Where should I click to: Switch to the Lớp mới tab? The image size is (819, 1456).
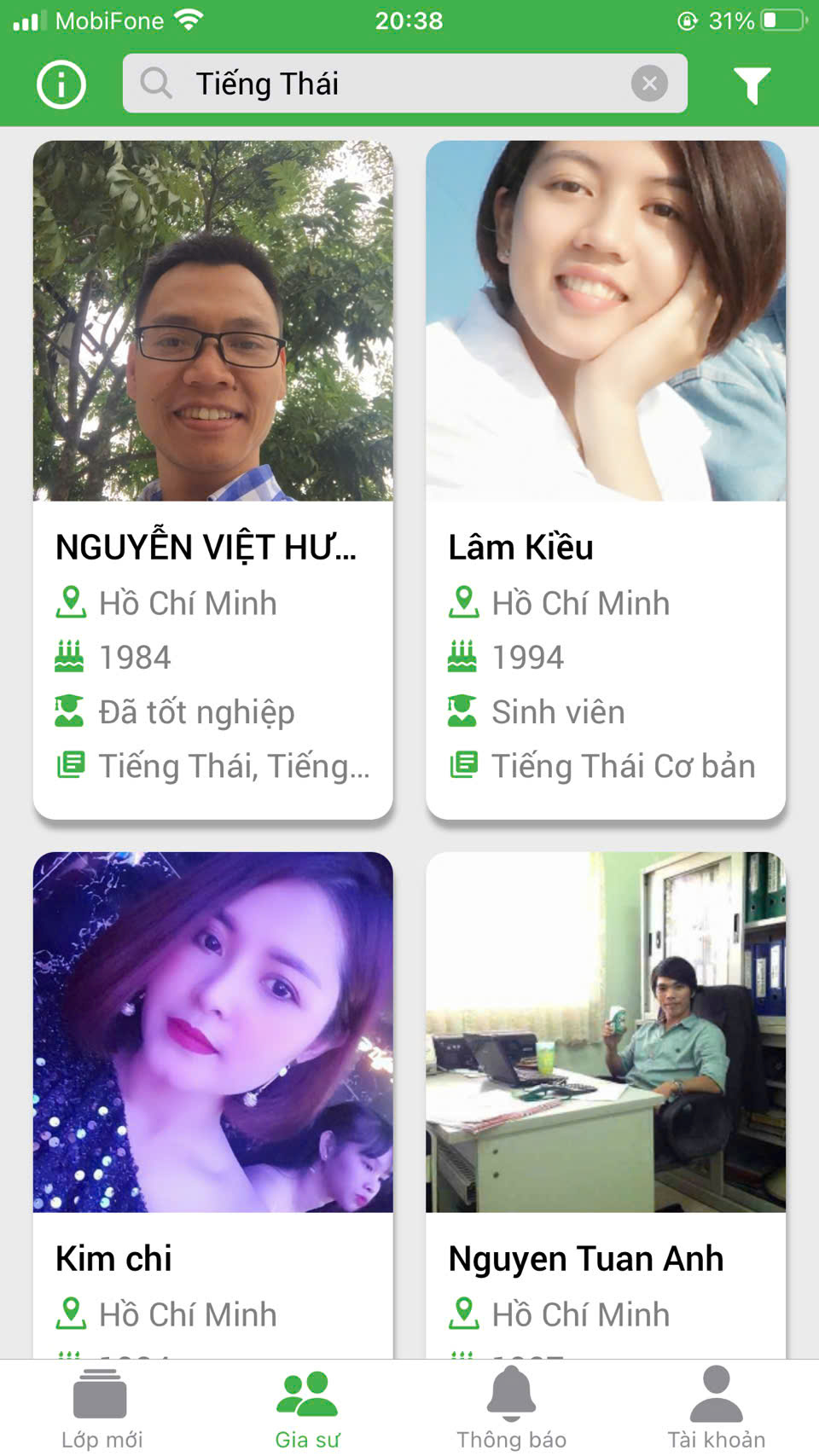tap(102, 1407)
